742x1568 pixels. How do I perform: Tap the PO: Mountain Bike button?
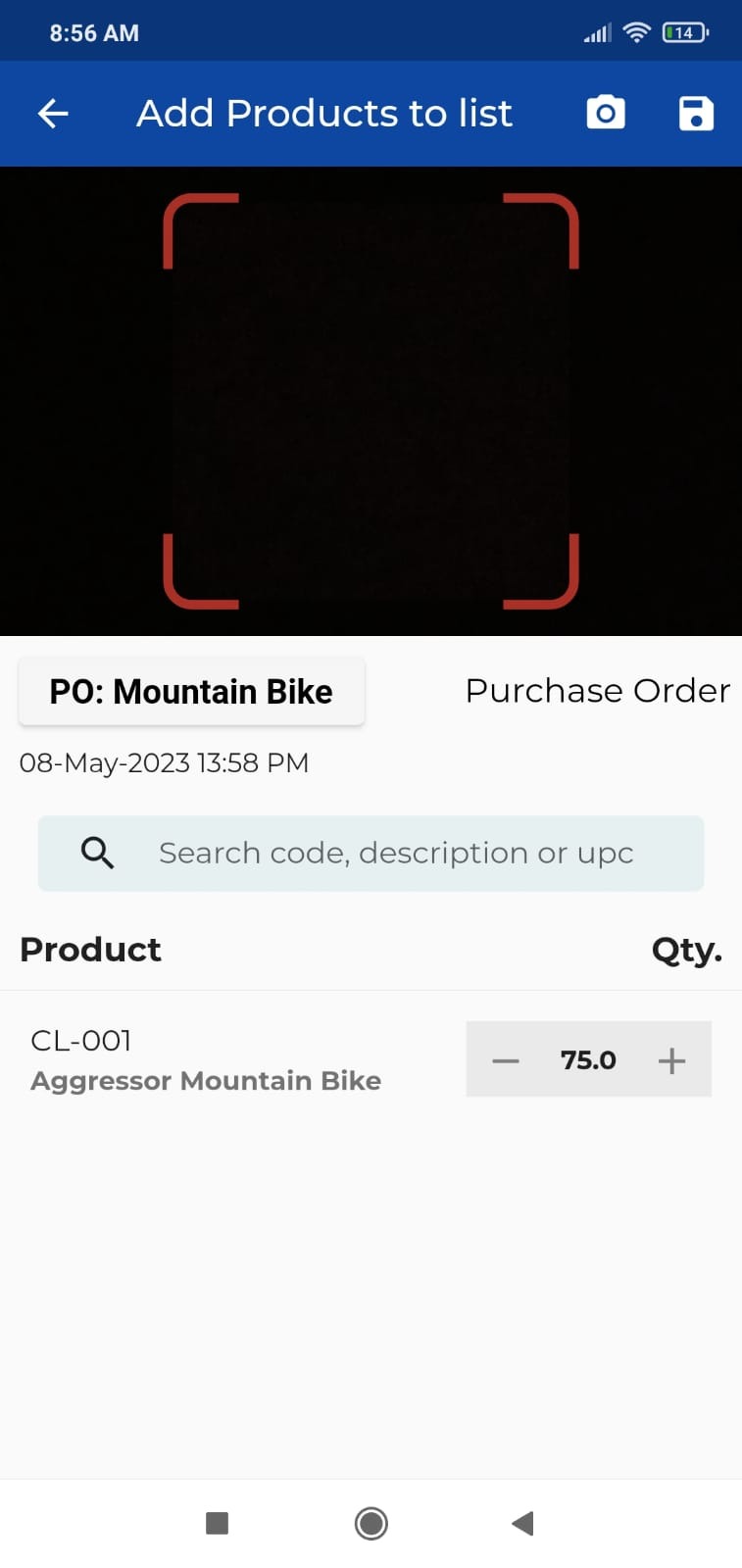(x=191, y=692)
